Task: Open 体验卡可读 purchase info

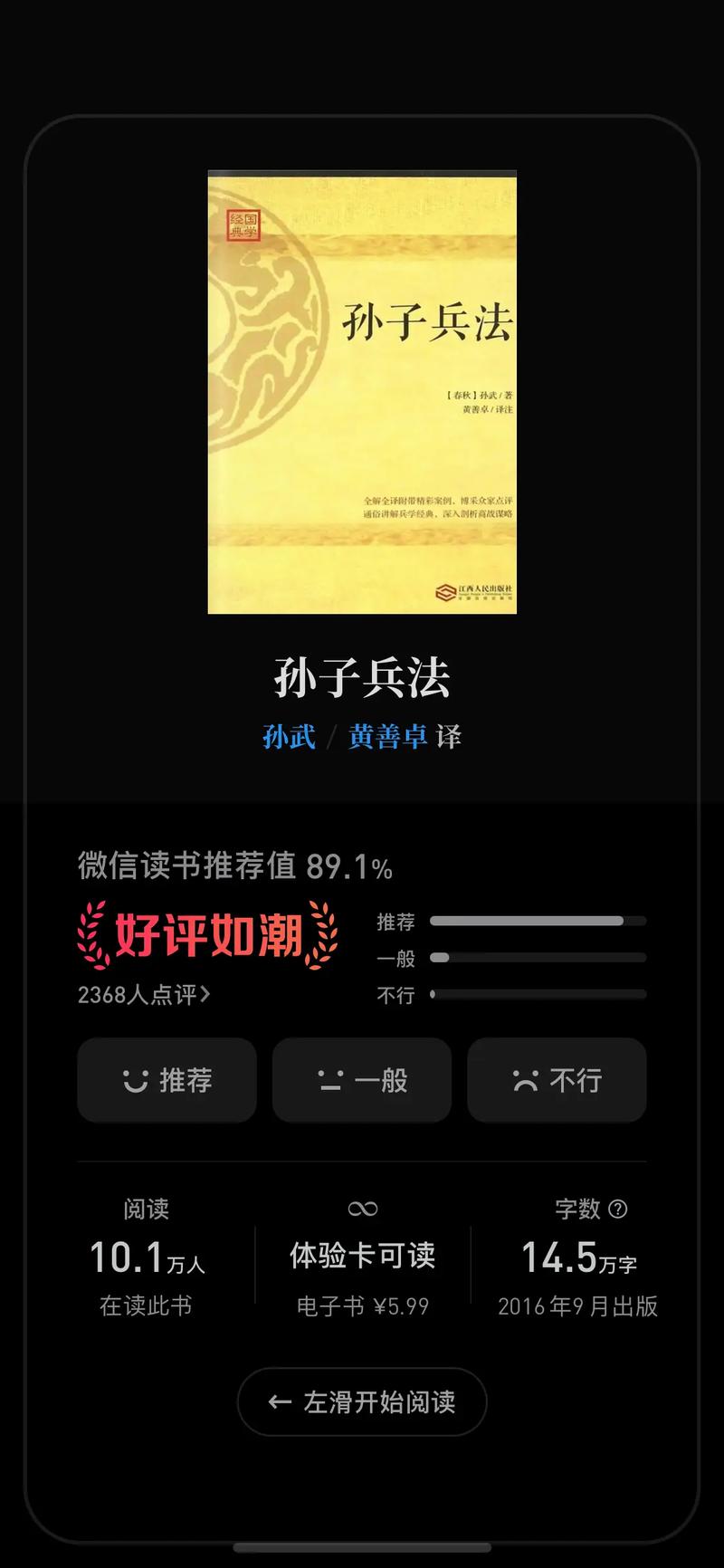Action: (x=362, y=1257)
